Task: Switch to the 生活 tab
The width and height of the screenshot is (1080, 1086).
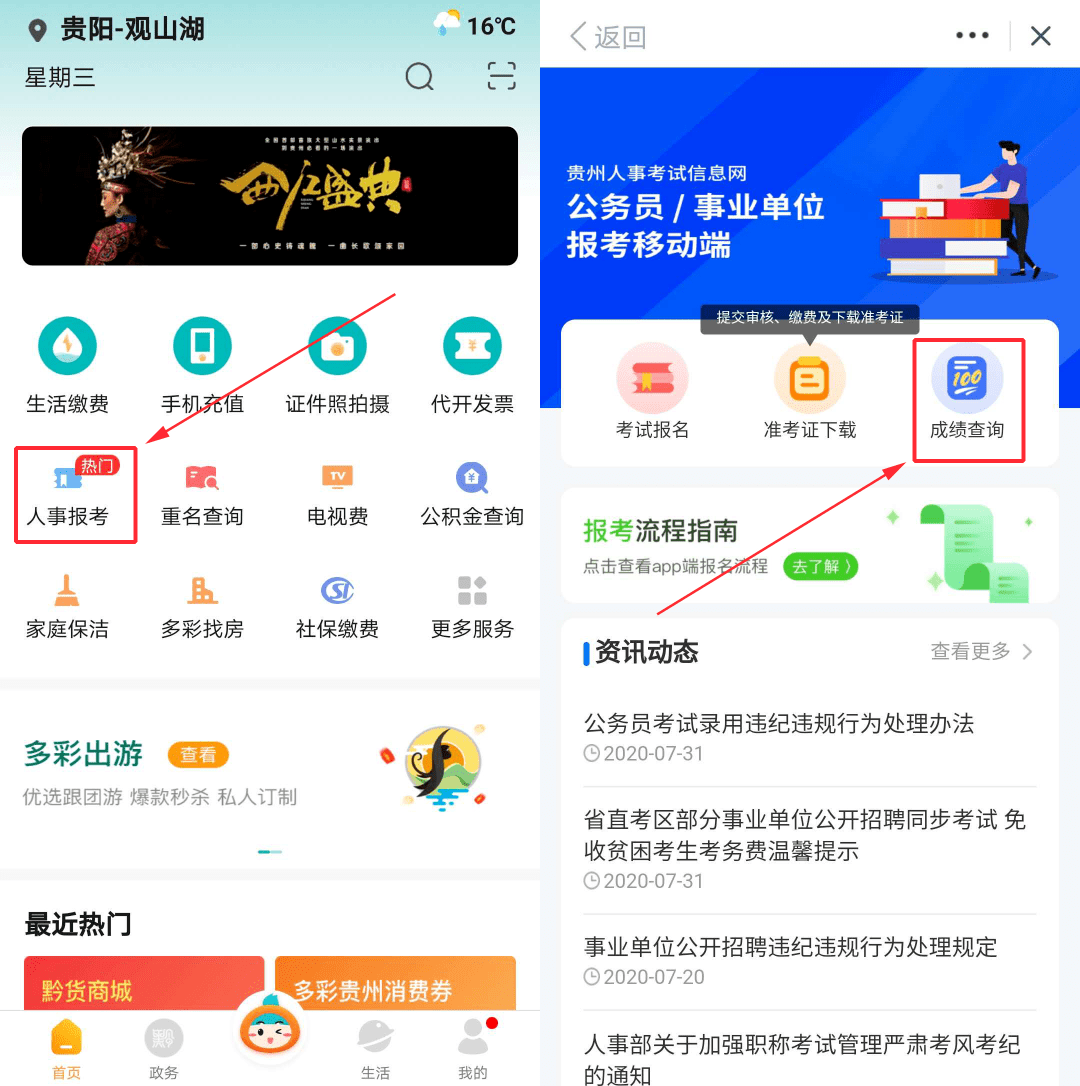Action: click(375, 1050)
